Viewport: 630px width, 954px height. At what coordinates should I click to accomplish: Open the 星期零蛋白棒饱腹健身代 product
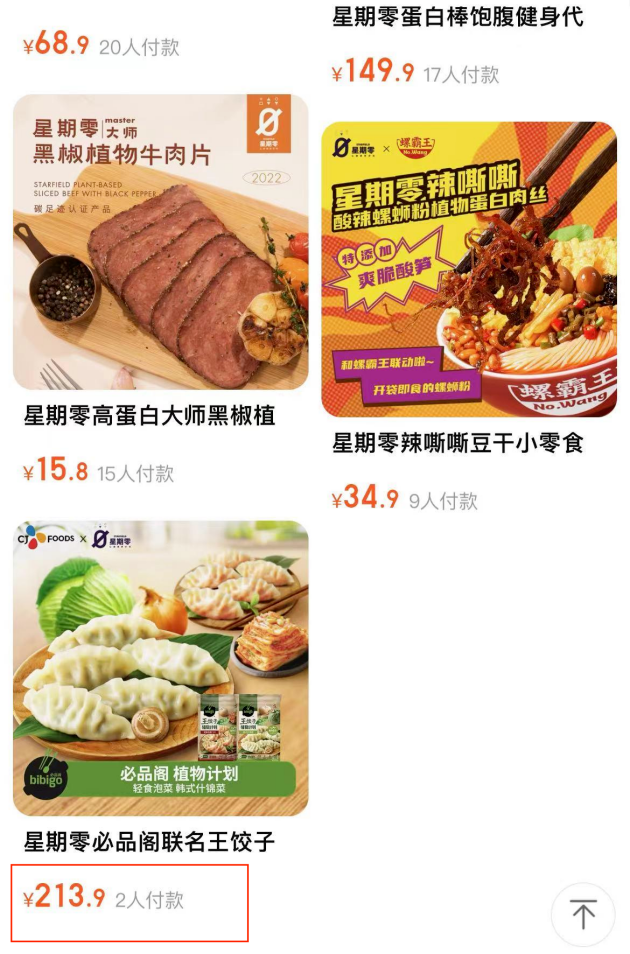(457, 18)
